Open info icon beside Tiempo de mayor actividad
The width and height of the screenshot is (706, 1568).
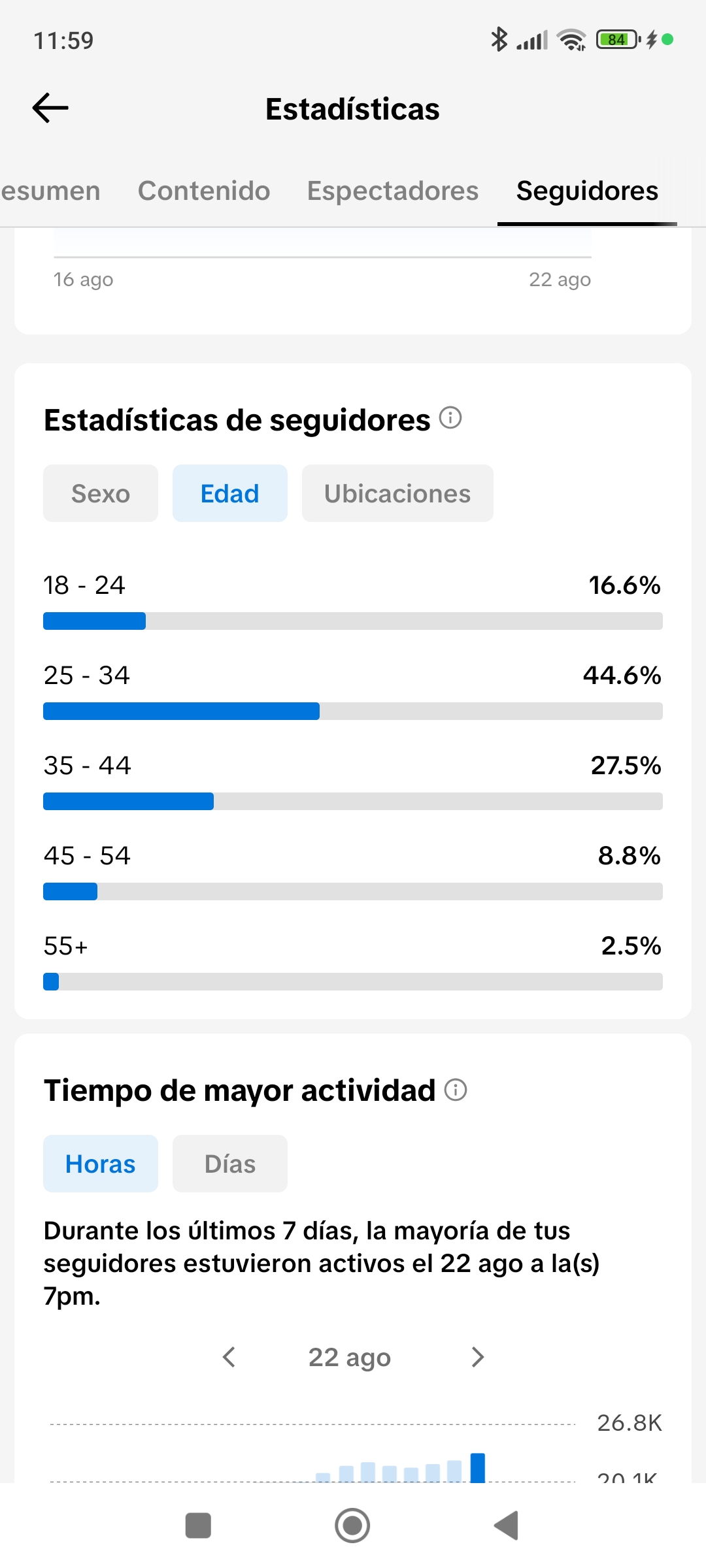click(x=456, y=1090)
